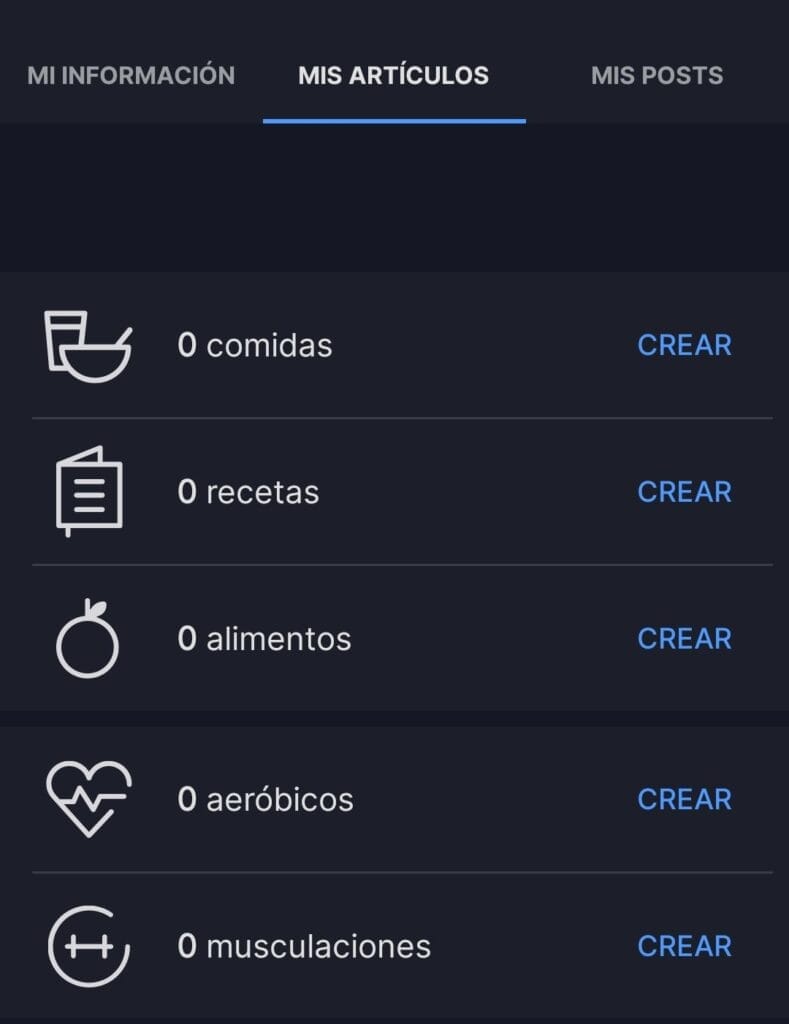Hit CREAR in the alimentos row
The width and height of the screenshot is (789, 1024).
684,639
